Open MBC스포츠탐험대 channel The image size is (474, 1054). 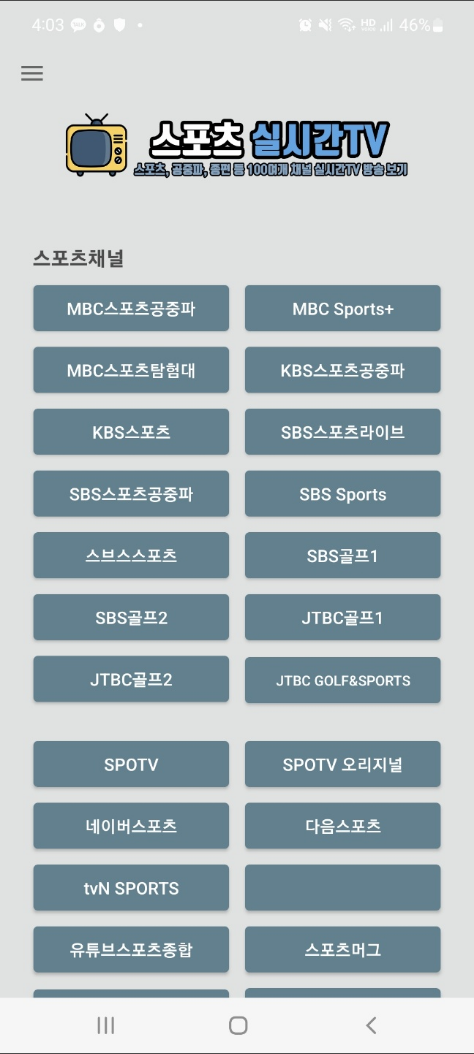[x=131, y=370]
